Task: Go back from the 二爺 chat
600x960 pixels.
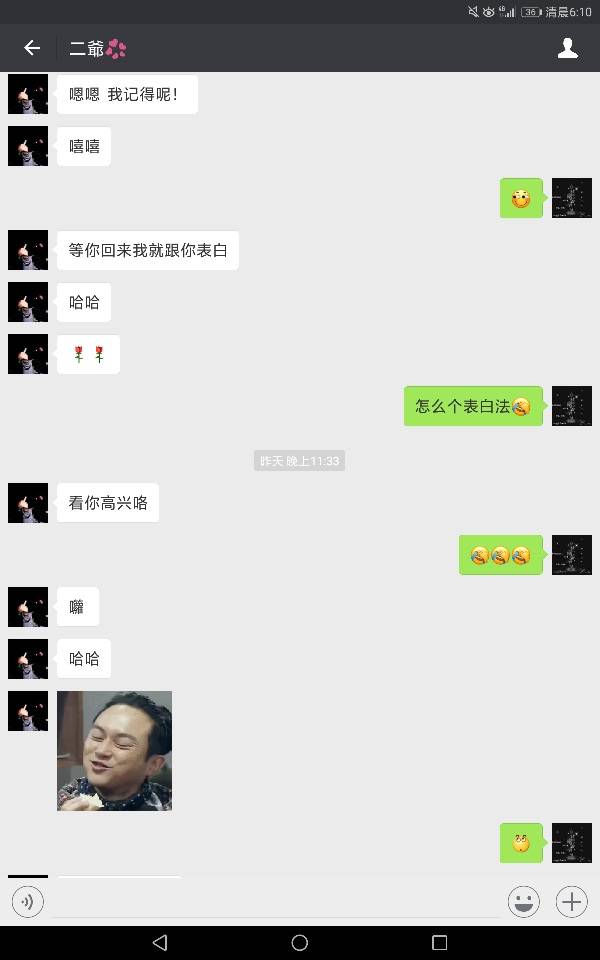Action: coord(32,48)
